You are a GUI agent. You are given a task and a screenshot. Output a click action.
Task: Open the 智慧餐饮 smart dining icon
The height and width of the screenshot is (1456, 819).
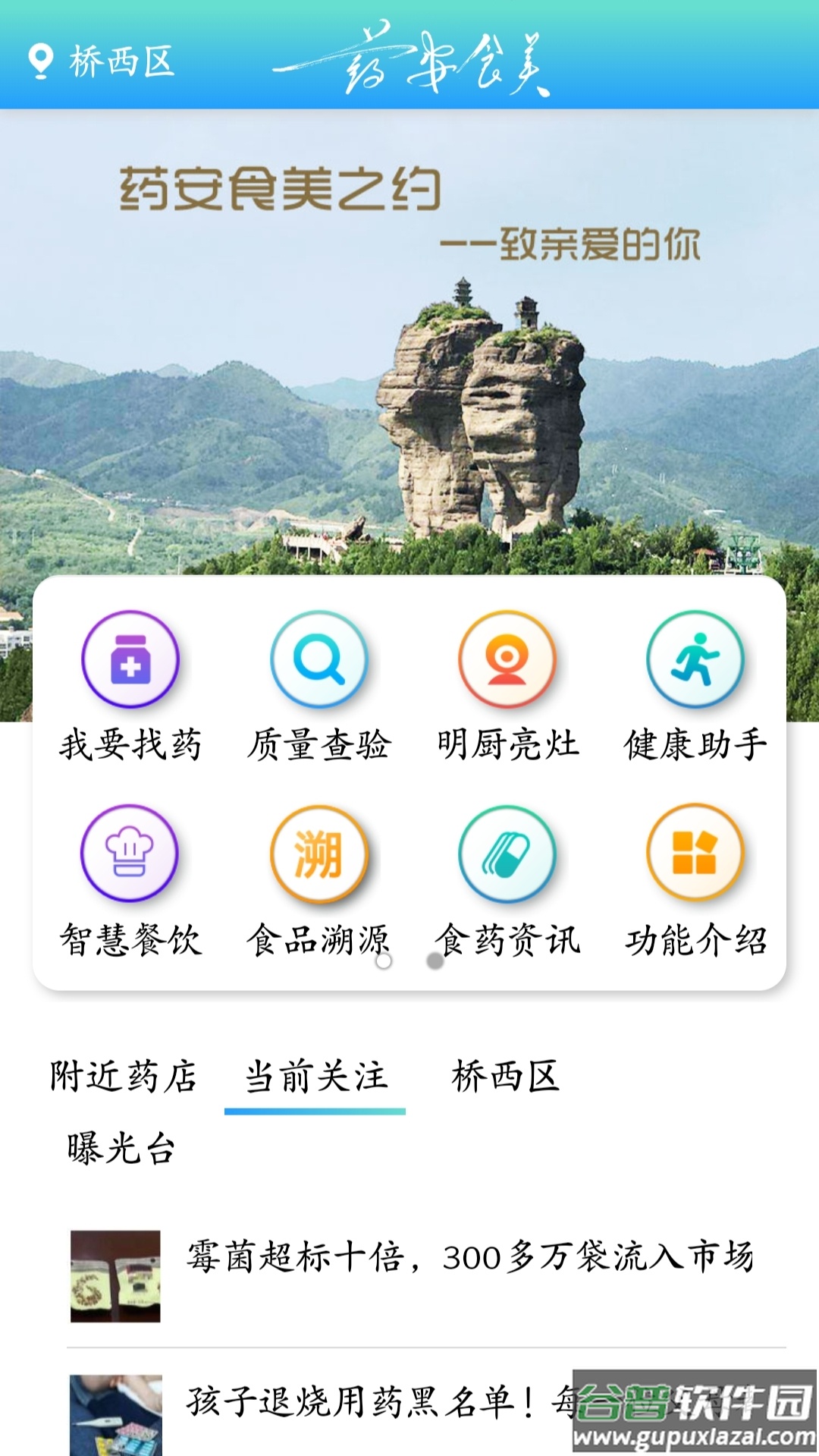coord(130,852)
